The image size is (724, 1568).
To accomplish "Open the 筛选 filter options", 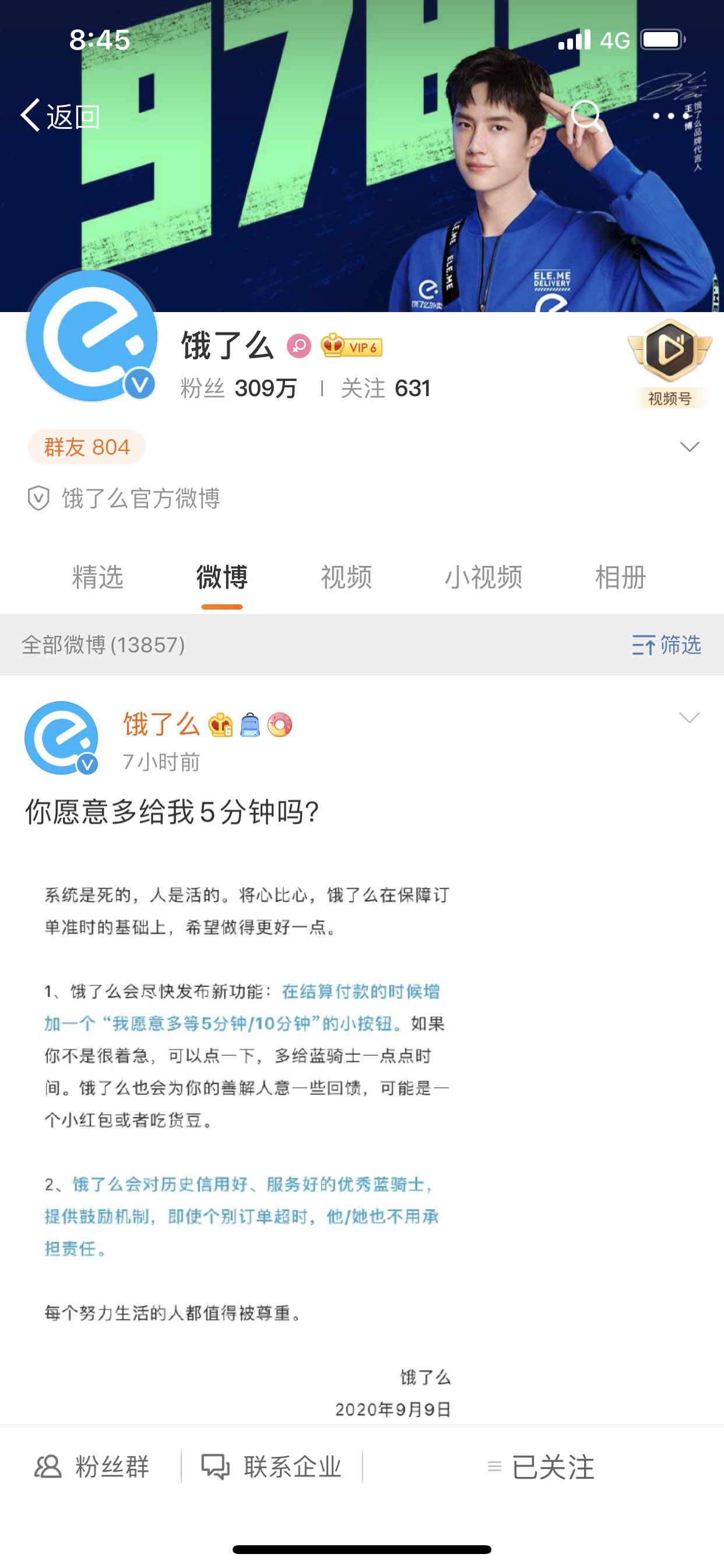I will tap(667, 645).
